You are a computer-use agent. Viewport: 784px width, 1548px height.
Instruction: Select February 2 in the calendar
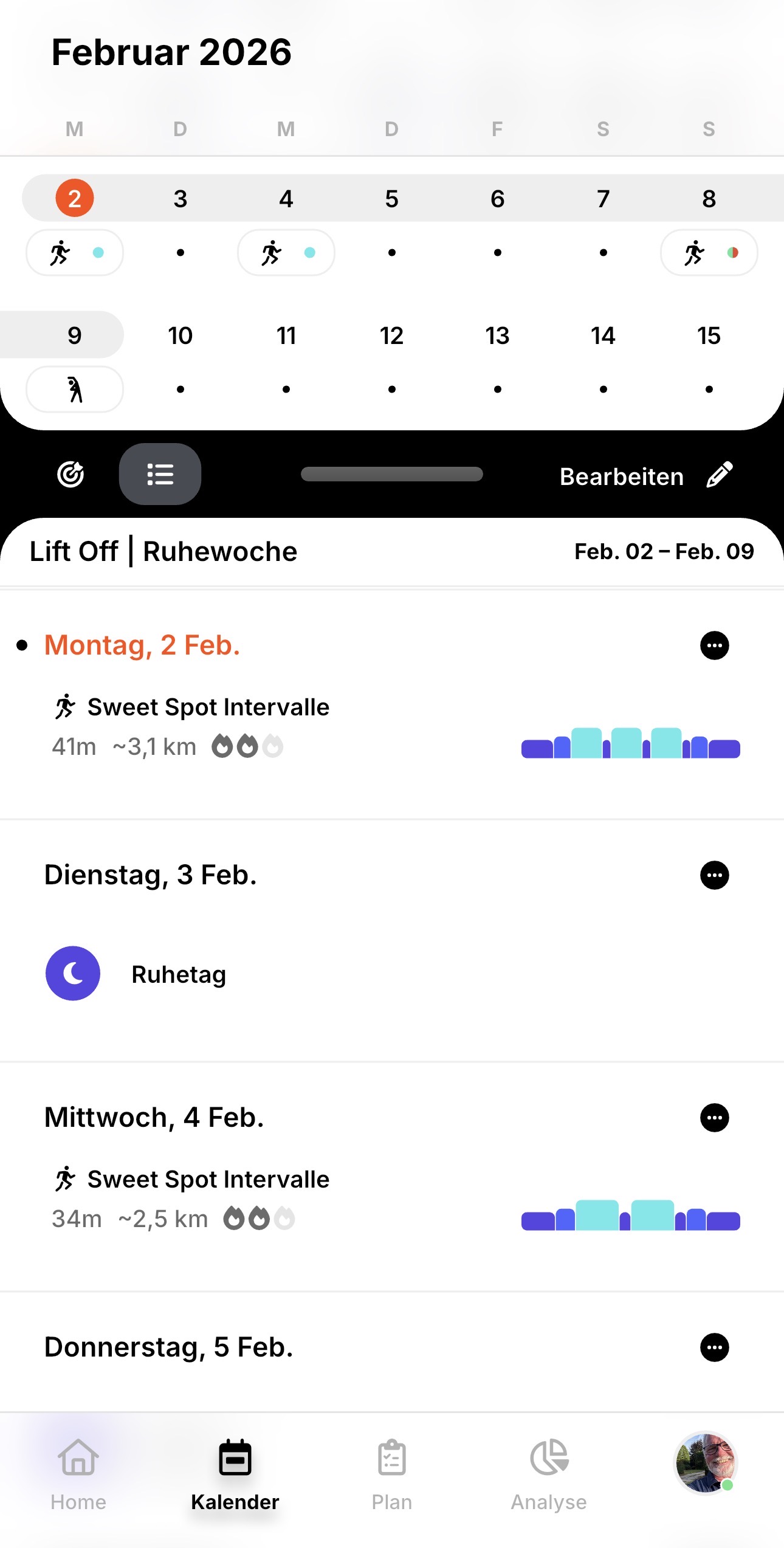pos(74,198)
